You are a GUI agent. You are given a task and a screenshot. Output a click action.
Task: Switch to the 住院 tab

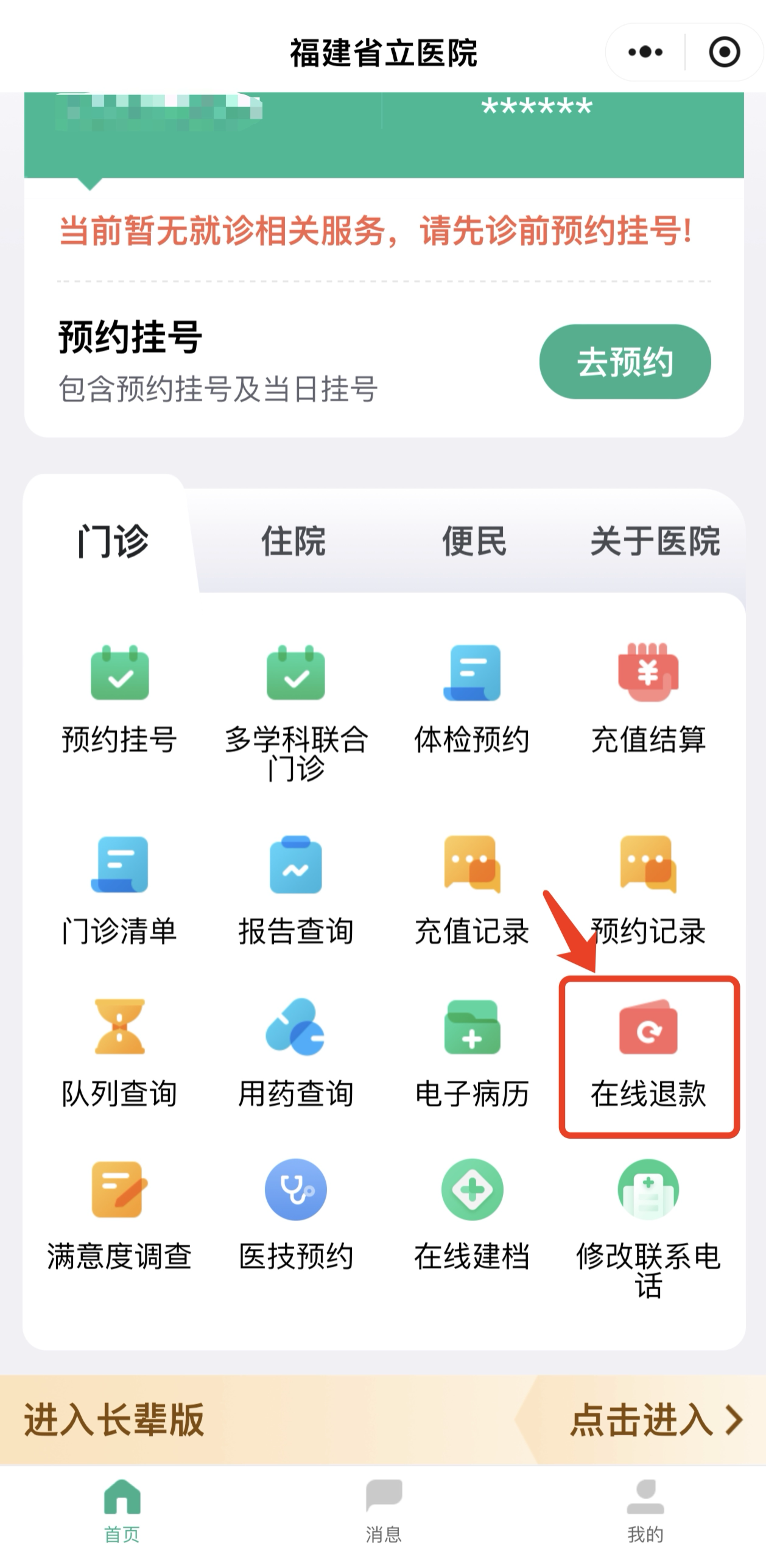pos(293,541)
